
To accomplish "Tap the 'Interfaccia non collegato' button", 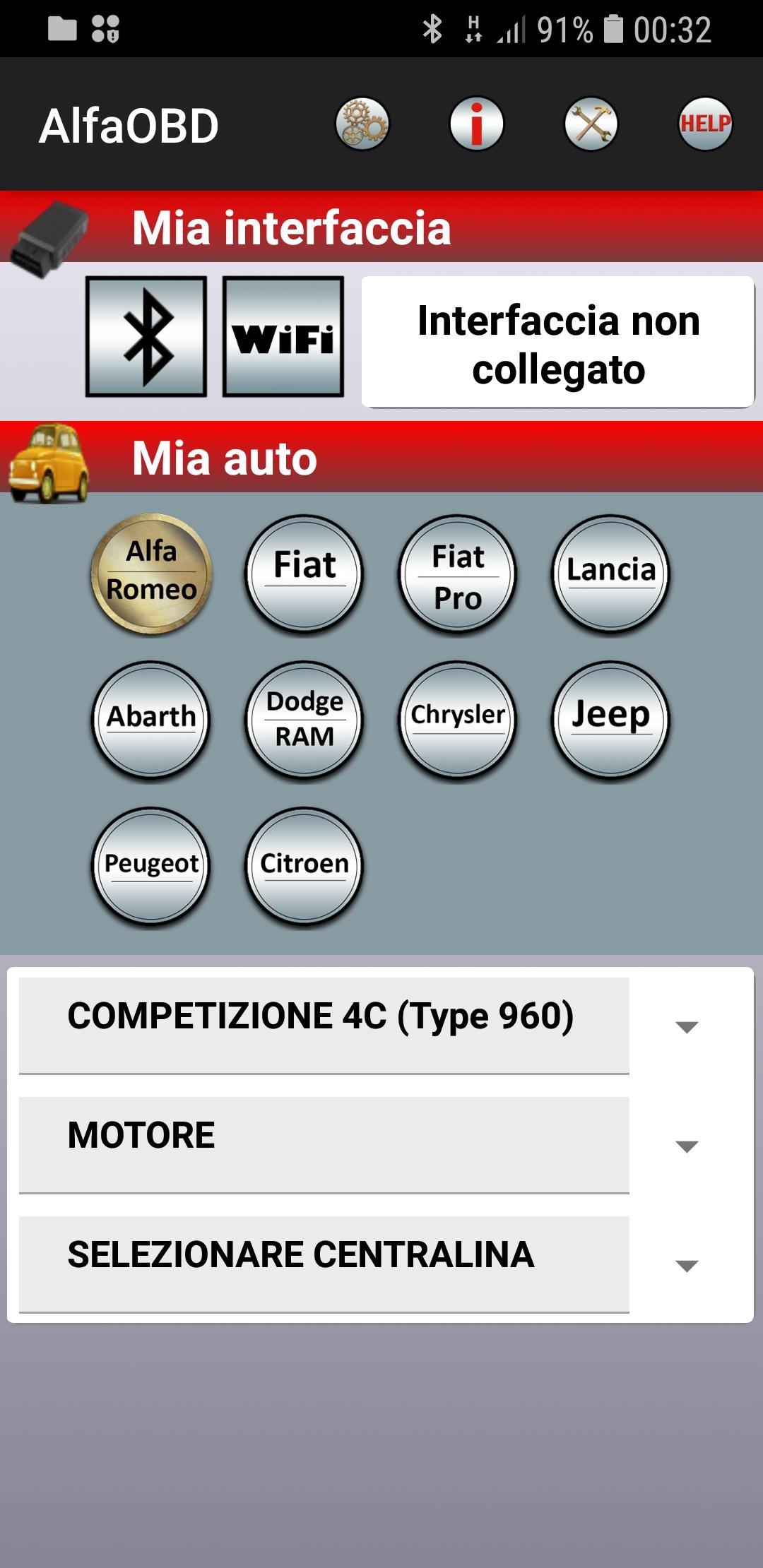I will click(558, 342).
